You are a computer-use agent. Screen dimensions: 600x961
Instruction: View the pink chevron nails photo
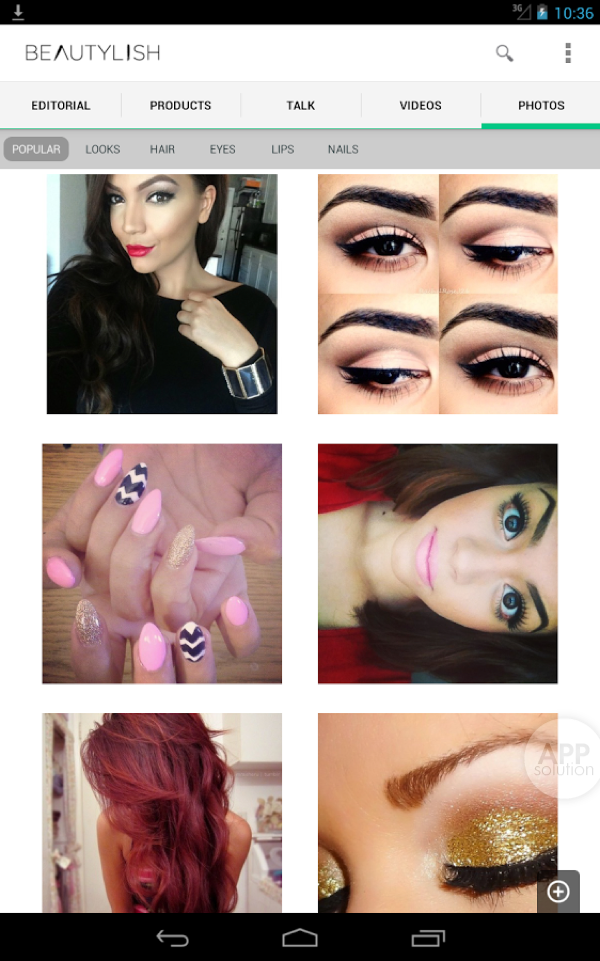[x=162, y=564]
